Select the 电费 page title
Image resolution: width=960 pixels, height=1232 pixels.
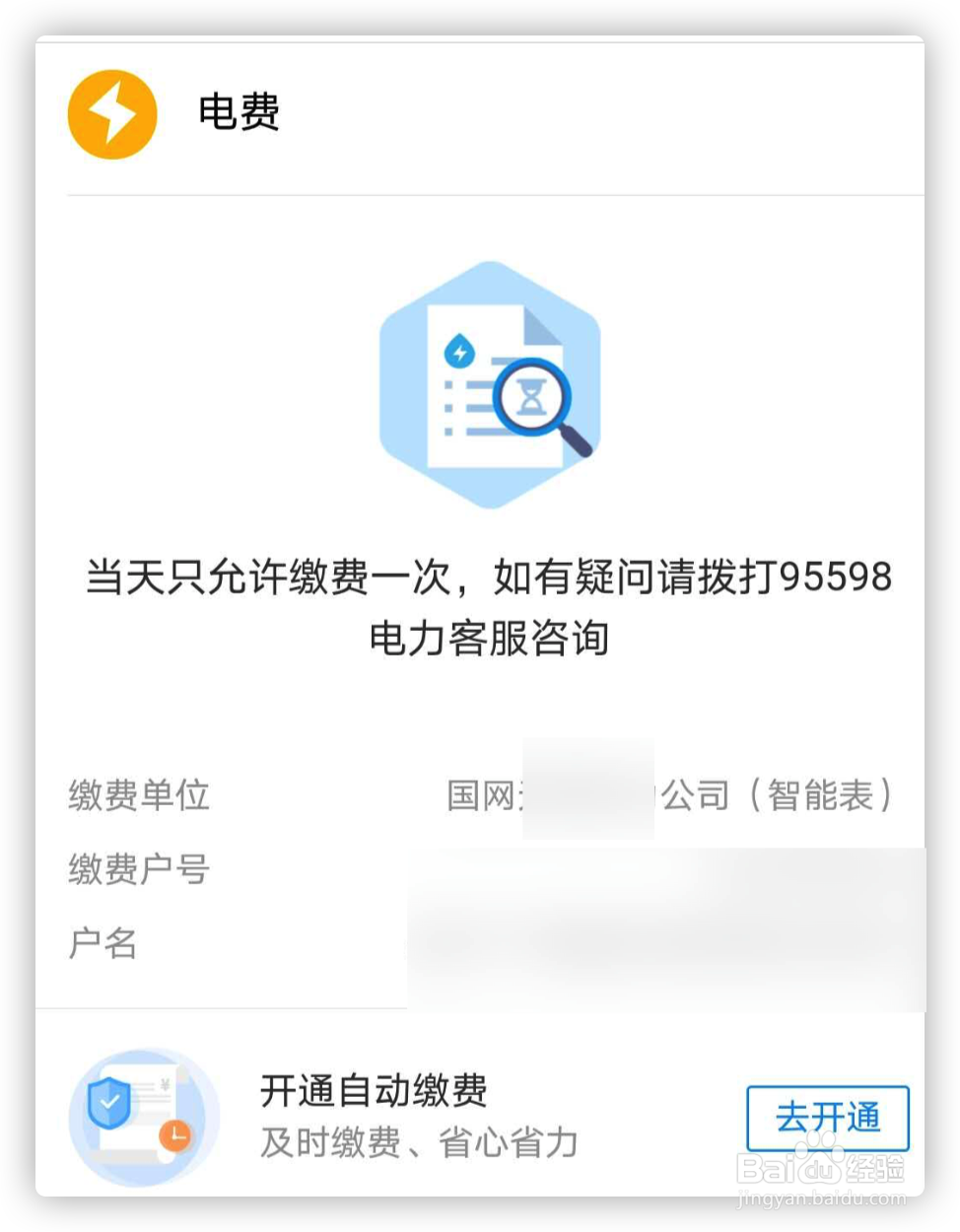point(236,112)
